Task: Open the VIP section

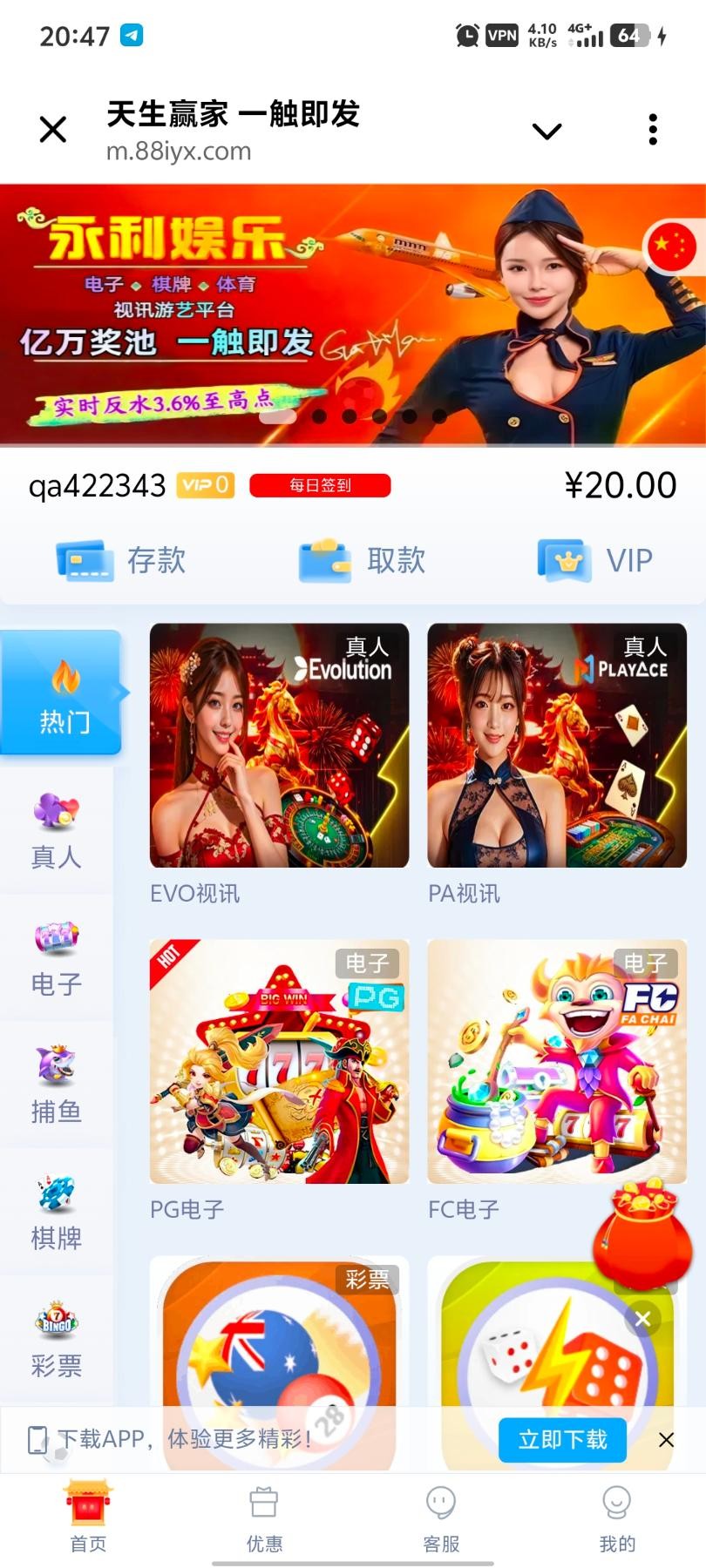Action: pos(595,560)
